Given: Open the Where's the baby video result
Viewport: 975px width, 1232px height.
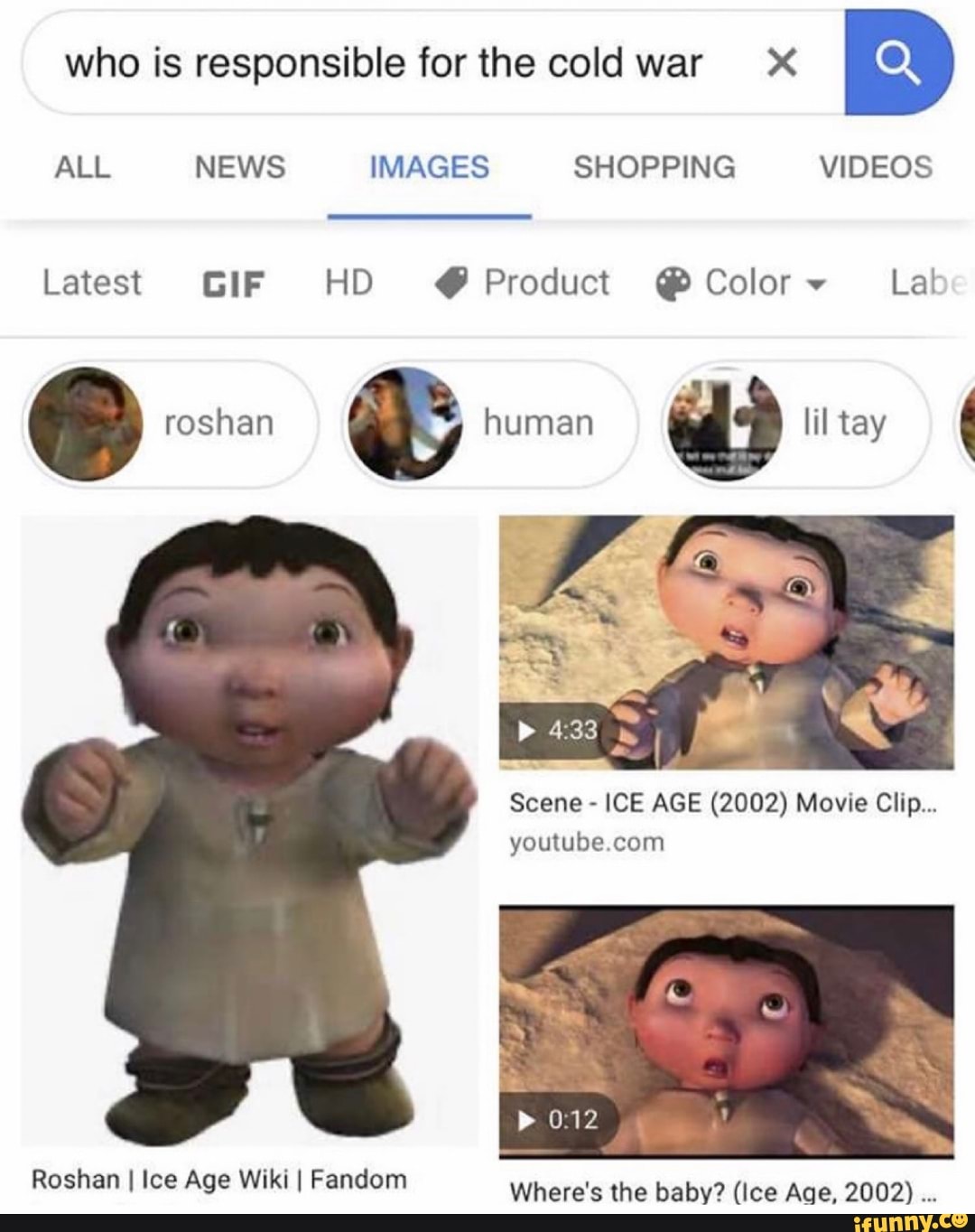Looking at the screenshot, I should pyautogui.click(x=726, y=1031).
